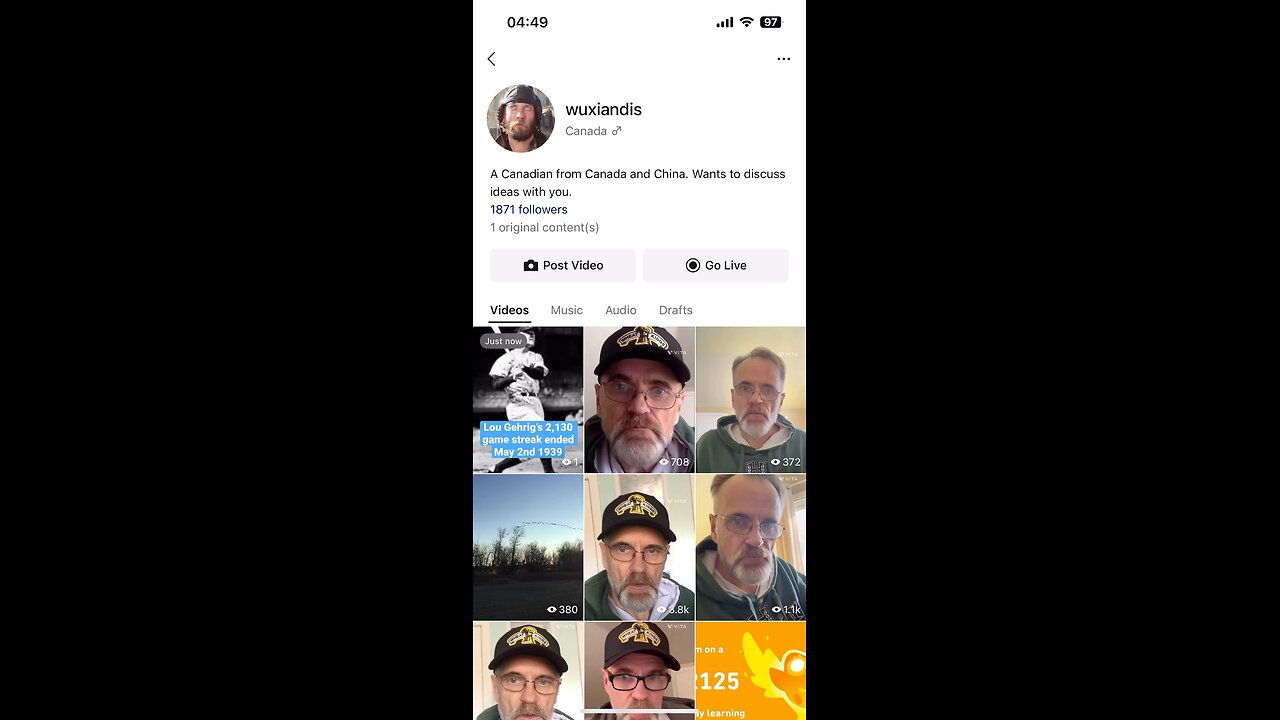1280x720 pixels.
Task: Start a broadcast with Go Live
Action: click(716, 265)
